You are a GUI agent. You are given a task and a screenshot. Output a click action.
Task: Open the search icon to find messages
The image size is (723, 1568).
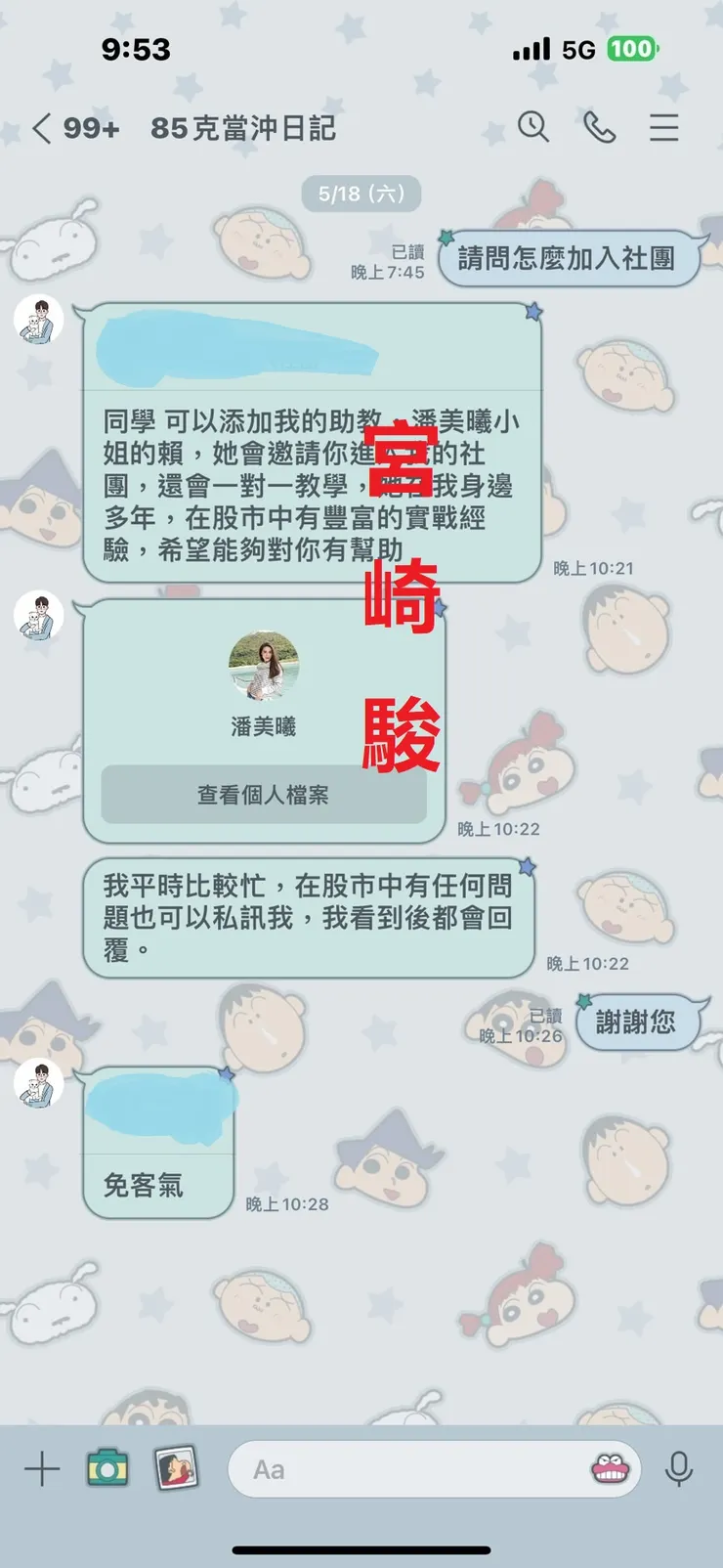(532, 127)
